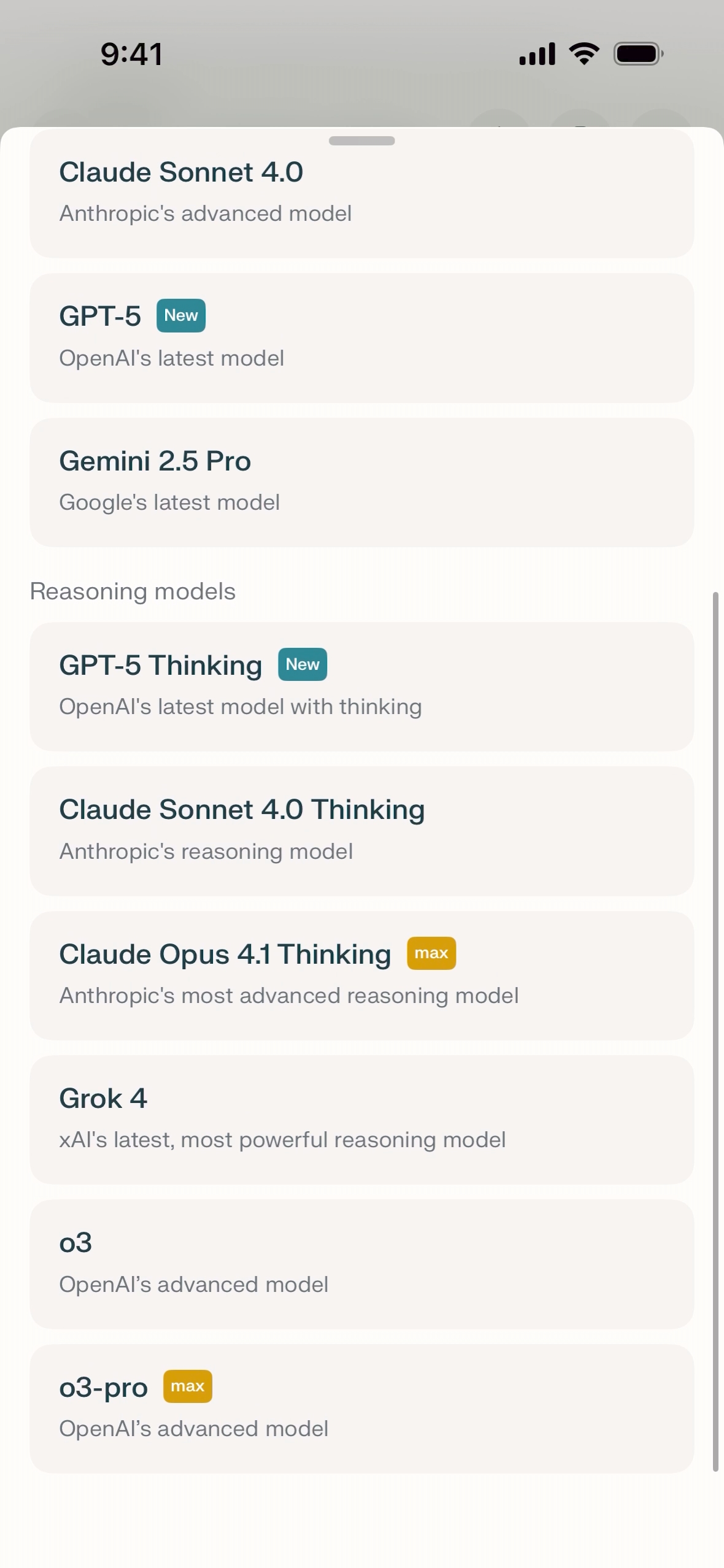This screenshot has width=724, height=1568.
Task: Select the o3 reasoning model
Action: (x=361, y=1264)
